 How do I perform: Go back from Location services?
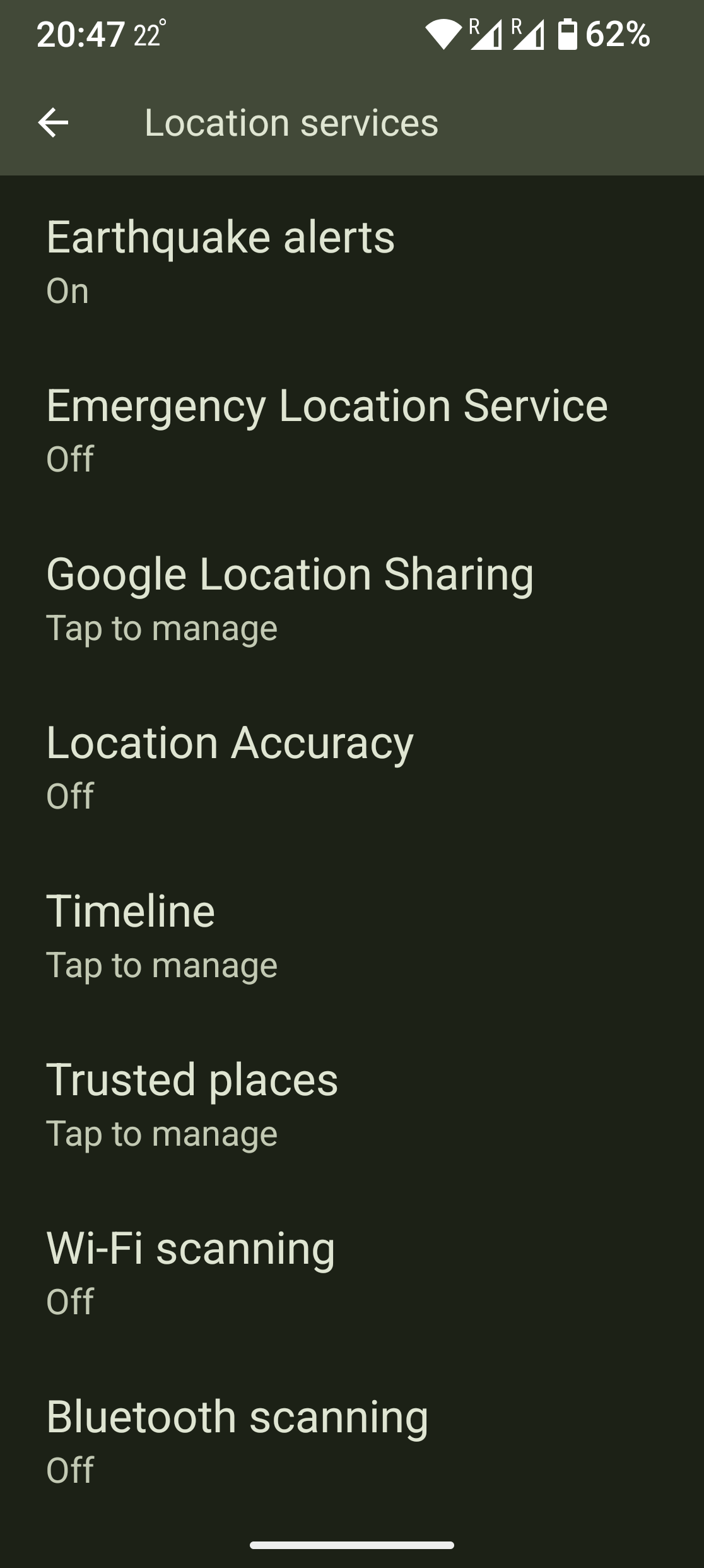point(53,122)
